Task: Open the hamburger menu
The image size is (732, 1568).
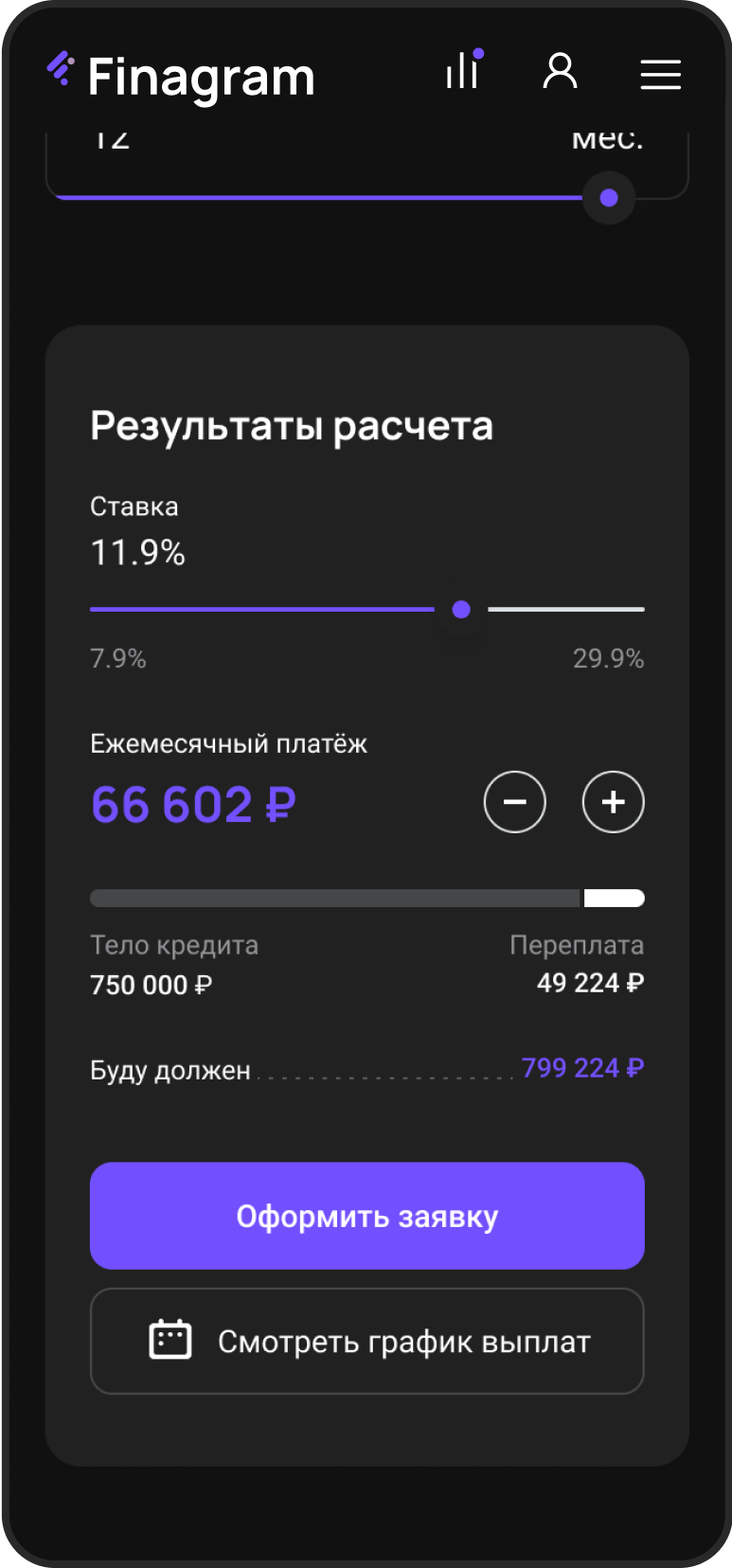Action: tap(660, 75)
